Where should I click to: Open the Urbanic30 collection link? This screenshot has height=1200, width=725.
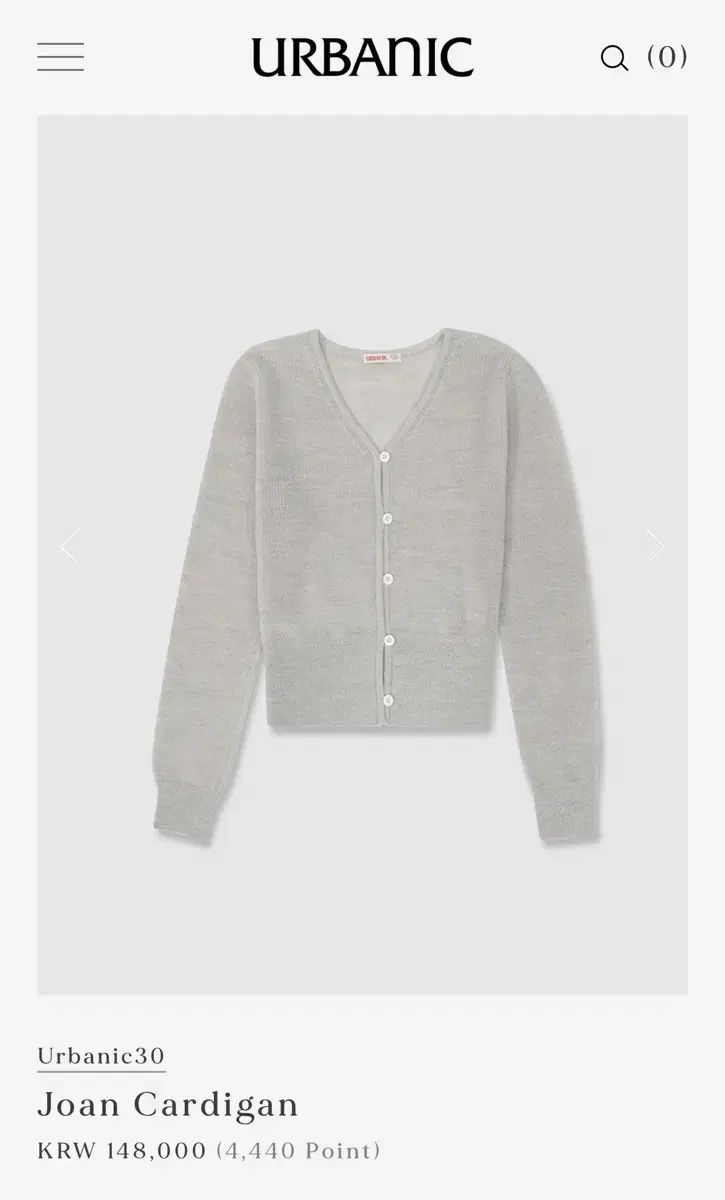101,1056
